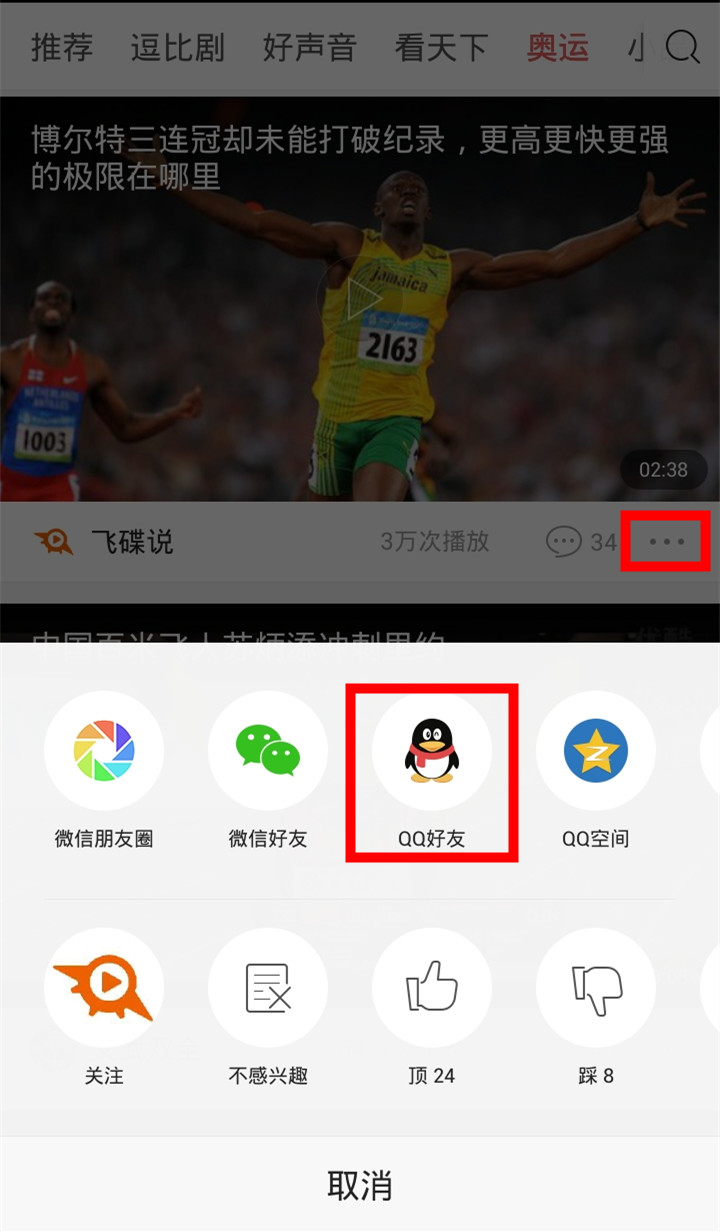Image resolution: width=720 pixels, height=1232 pixels.
Task: Open the search magnifier icon
Action: pyautogui.click(x=682, y=47)
